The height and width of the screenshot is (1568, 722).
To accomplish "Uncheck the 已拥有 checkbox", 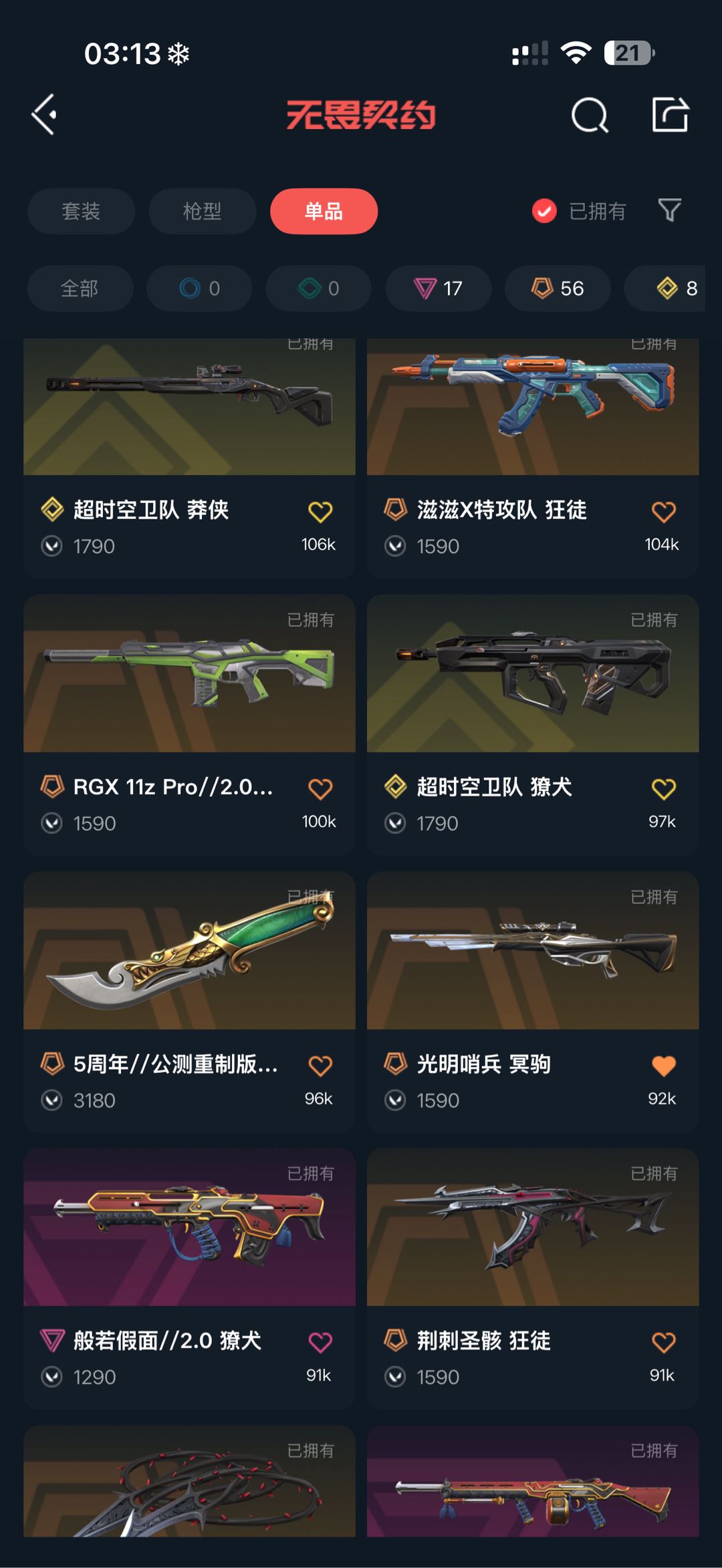I will 544,211.
